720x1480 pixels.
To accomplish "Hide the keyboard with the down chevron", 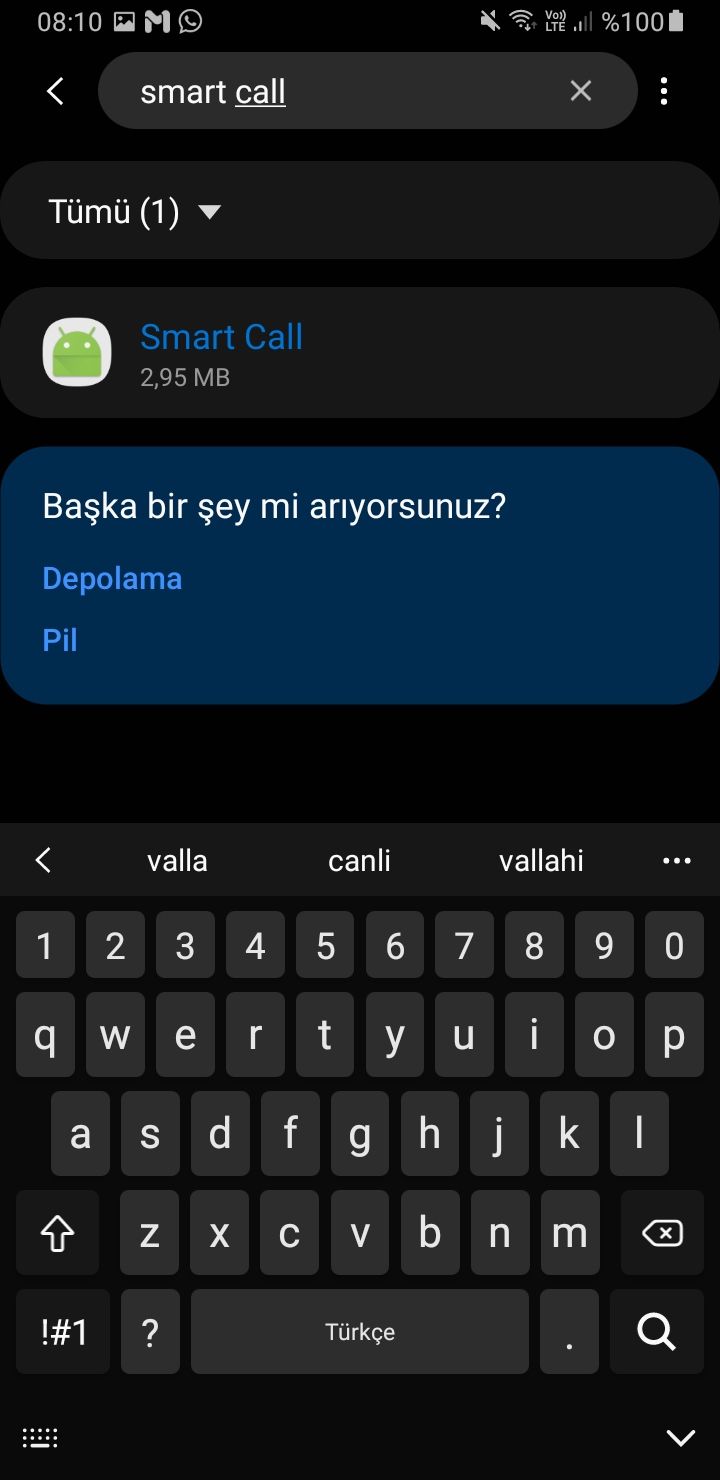I will click(x=681, y=1438).
